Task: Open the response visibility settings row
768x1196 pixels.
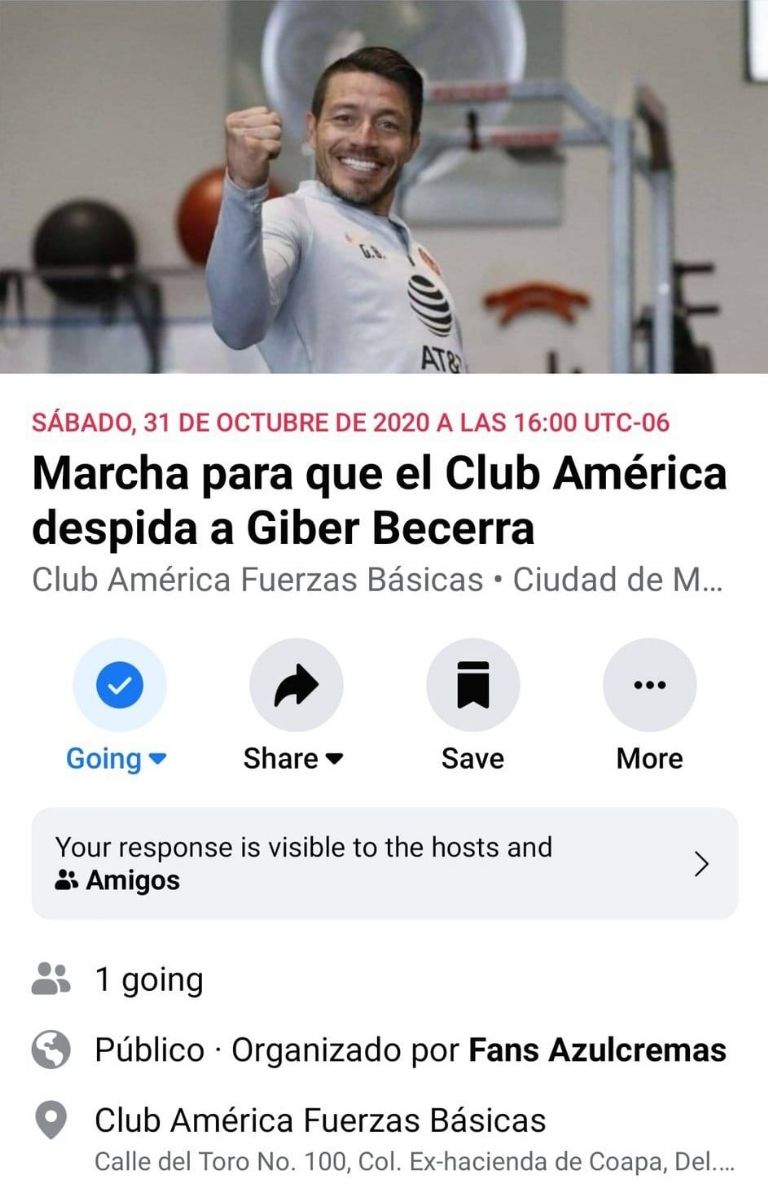Action: (x=385, y=864)
